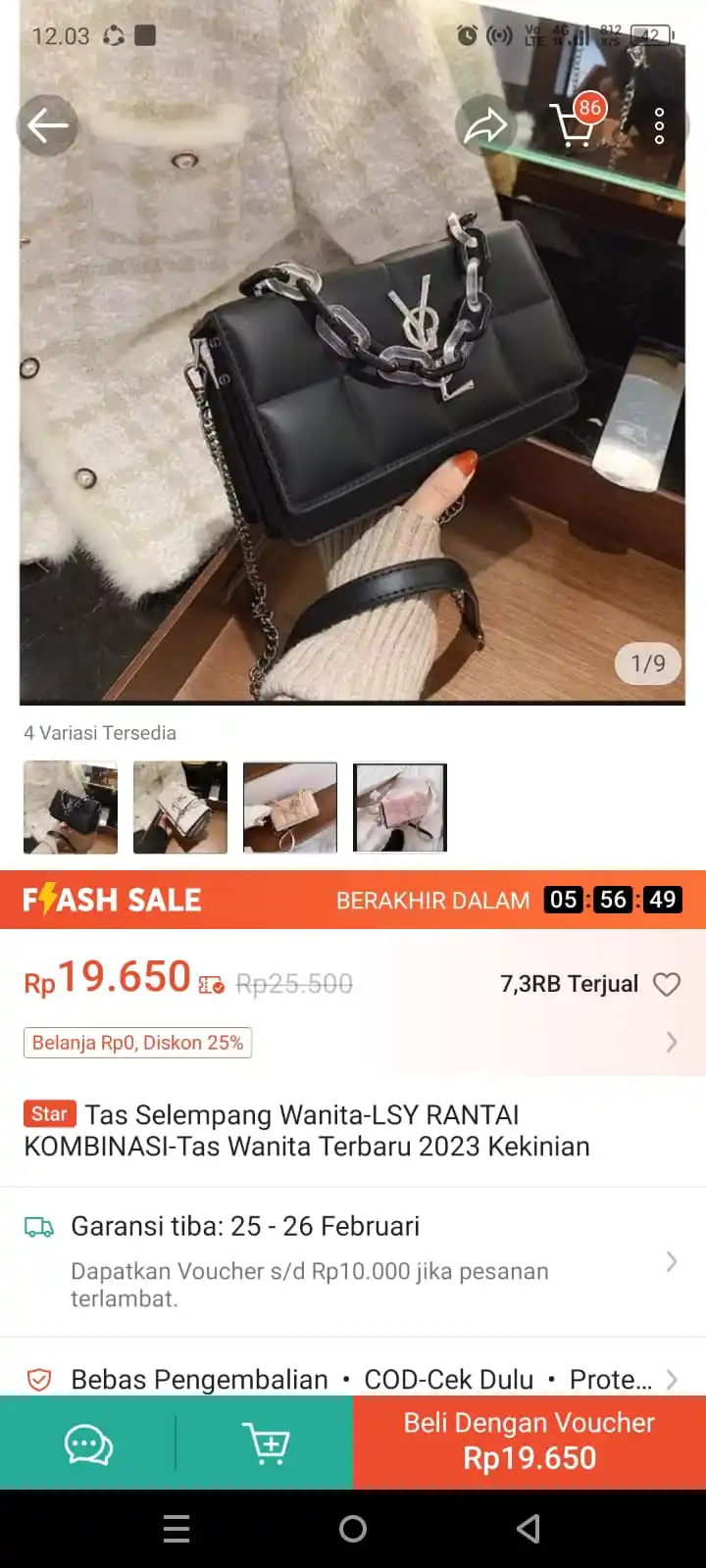Screen dimensions: 706x1568
Task: Chat with the seller
Action: pyautogui.click(x=88, y=1445)
